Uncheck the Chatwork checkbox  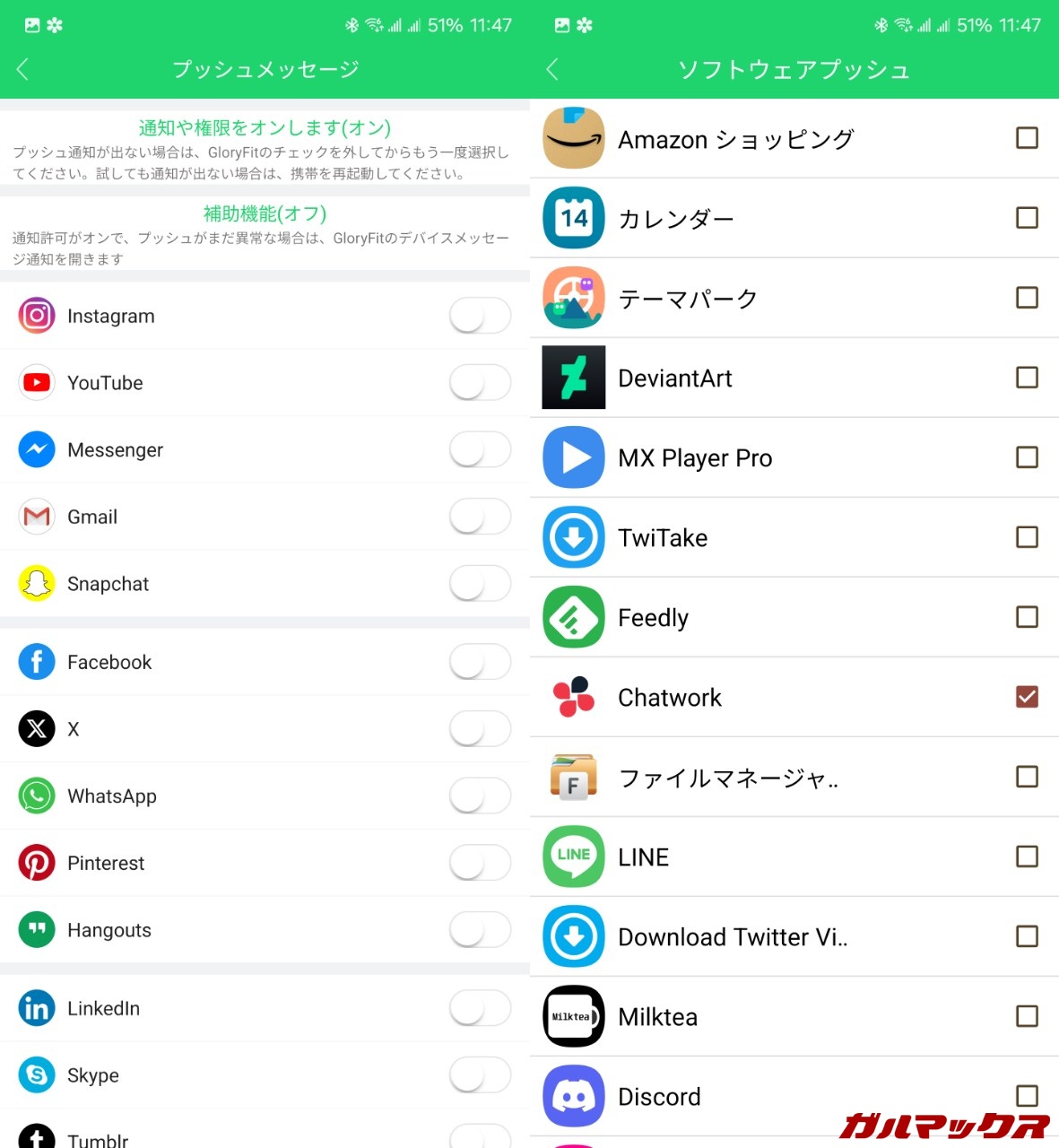coord(1027,697)
